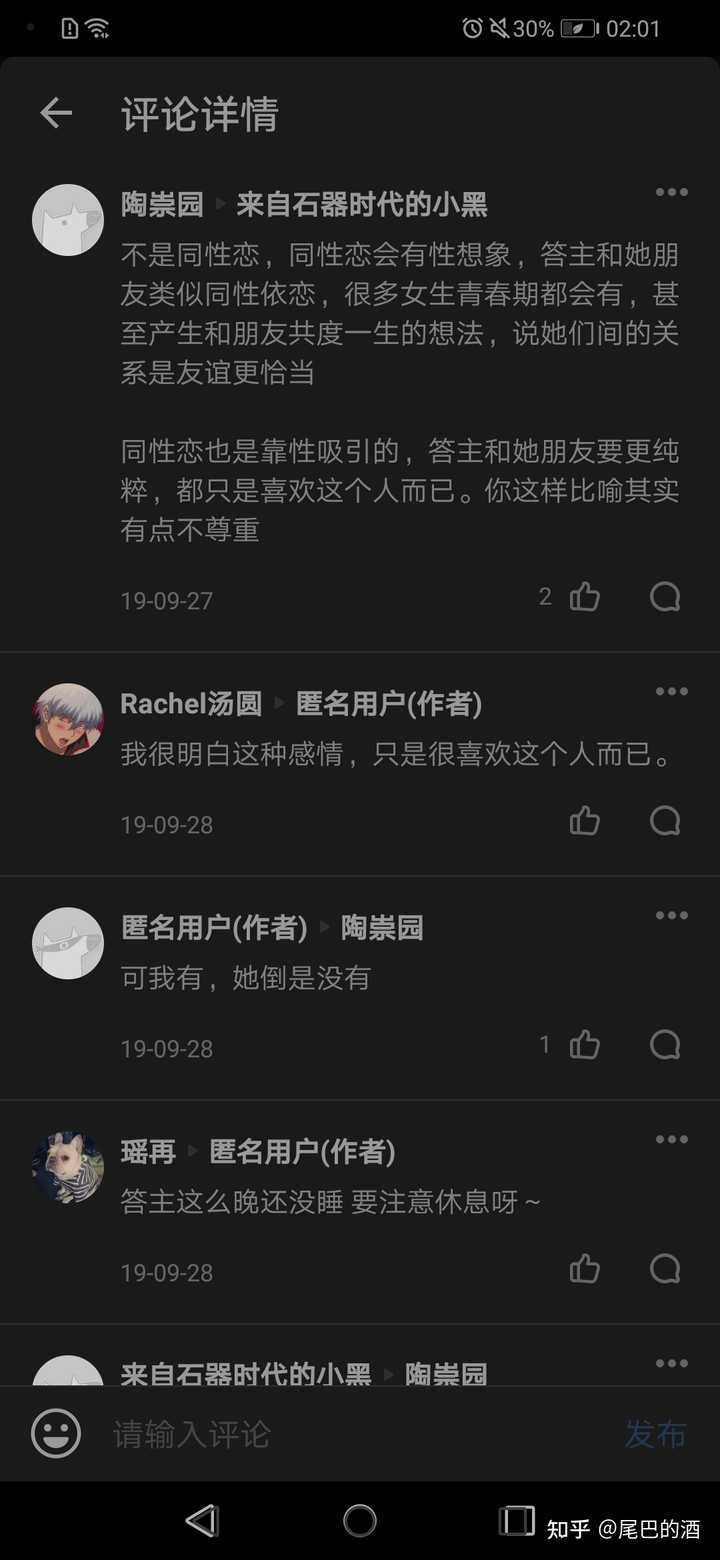Like the author's reply 可我有，她倒是没有
The image size is (720, 1560).
(x=585, y=1045)
